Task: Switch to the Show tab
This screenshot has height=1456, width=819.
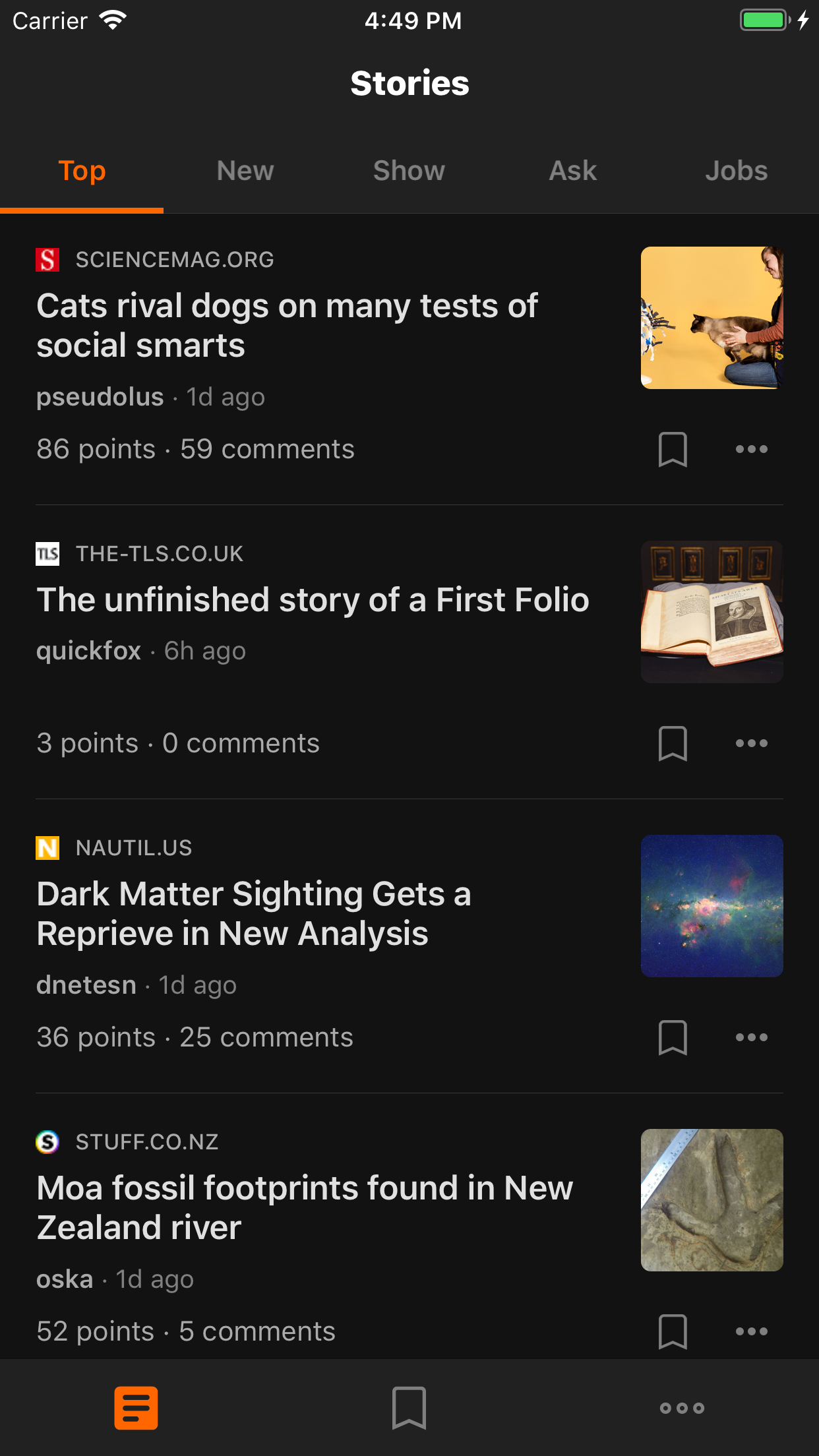Action: click(x=409, y=171)
